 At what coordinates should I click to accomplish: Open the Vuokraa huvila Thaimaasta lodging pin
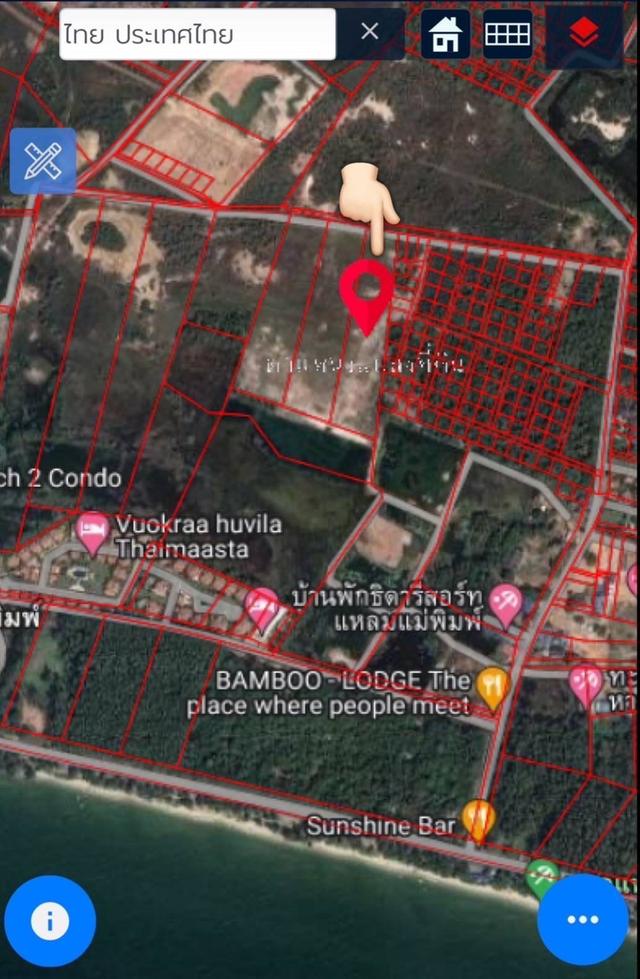point(93,531)
